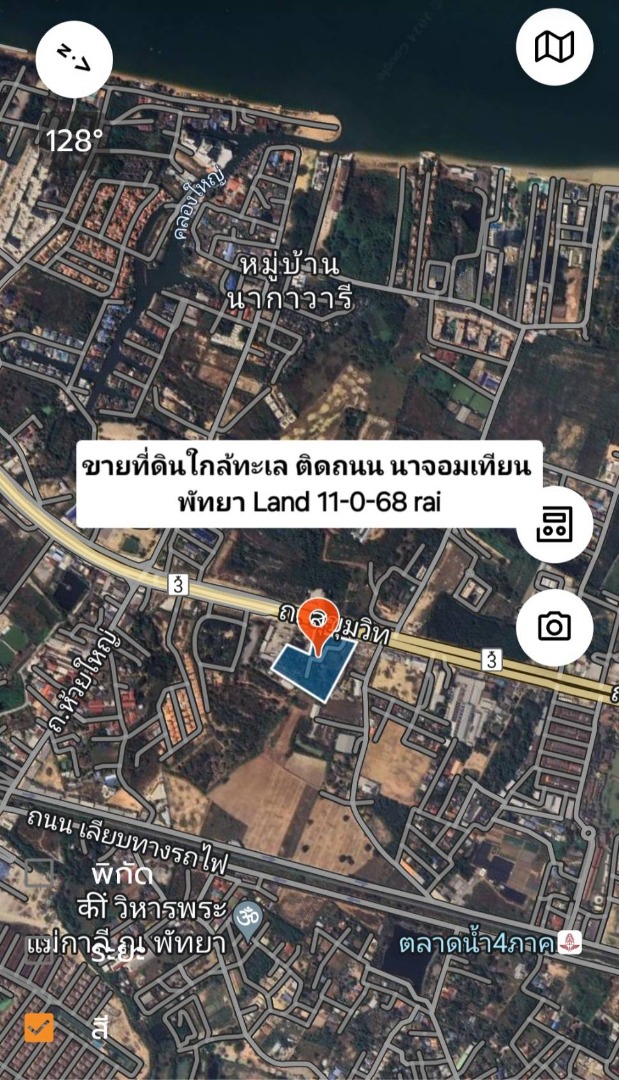Tap the compass to reset map orientation
Screen dimensions: 619x1080
pos(74,59)
